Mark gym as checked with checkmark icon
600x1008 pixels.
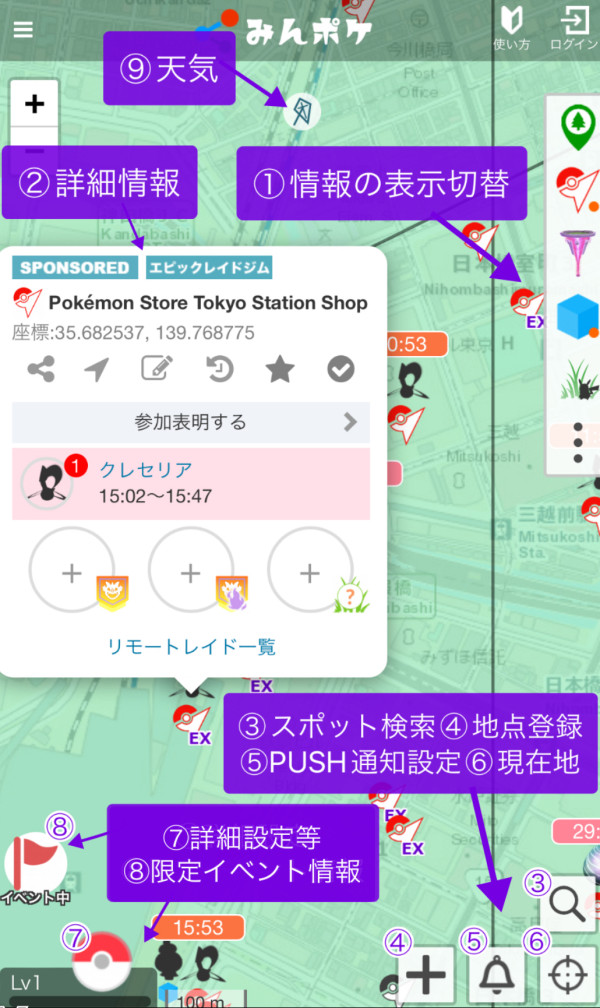(x=341, y=369)
